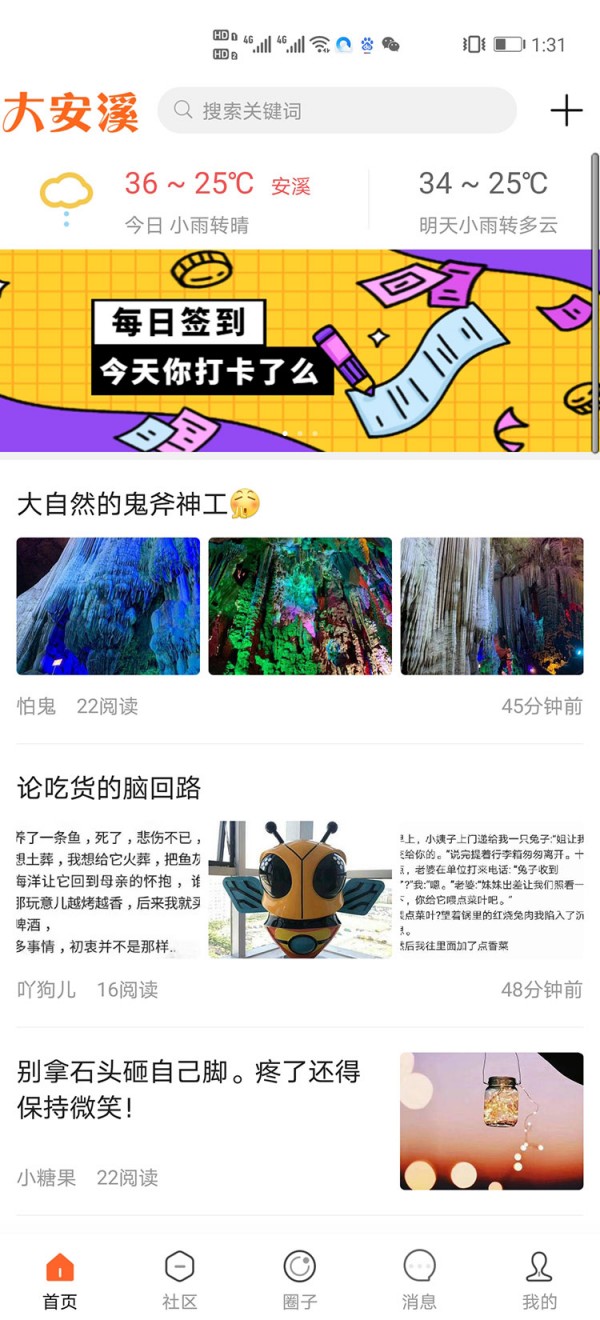Open the 每日签到 check-in banner
Viewport: 600px width, 1320px height.
(296, 350)
